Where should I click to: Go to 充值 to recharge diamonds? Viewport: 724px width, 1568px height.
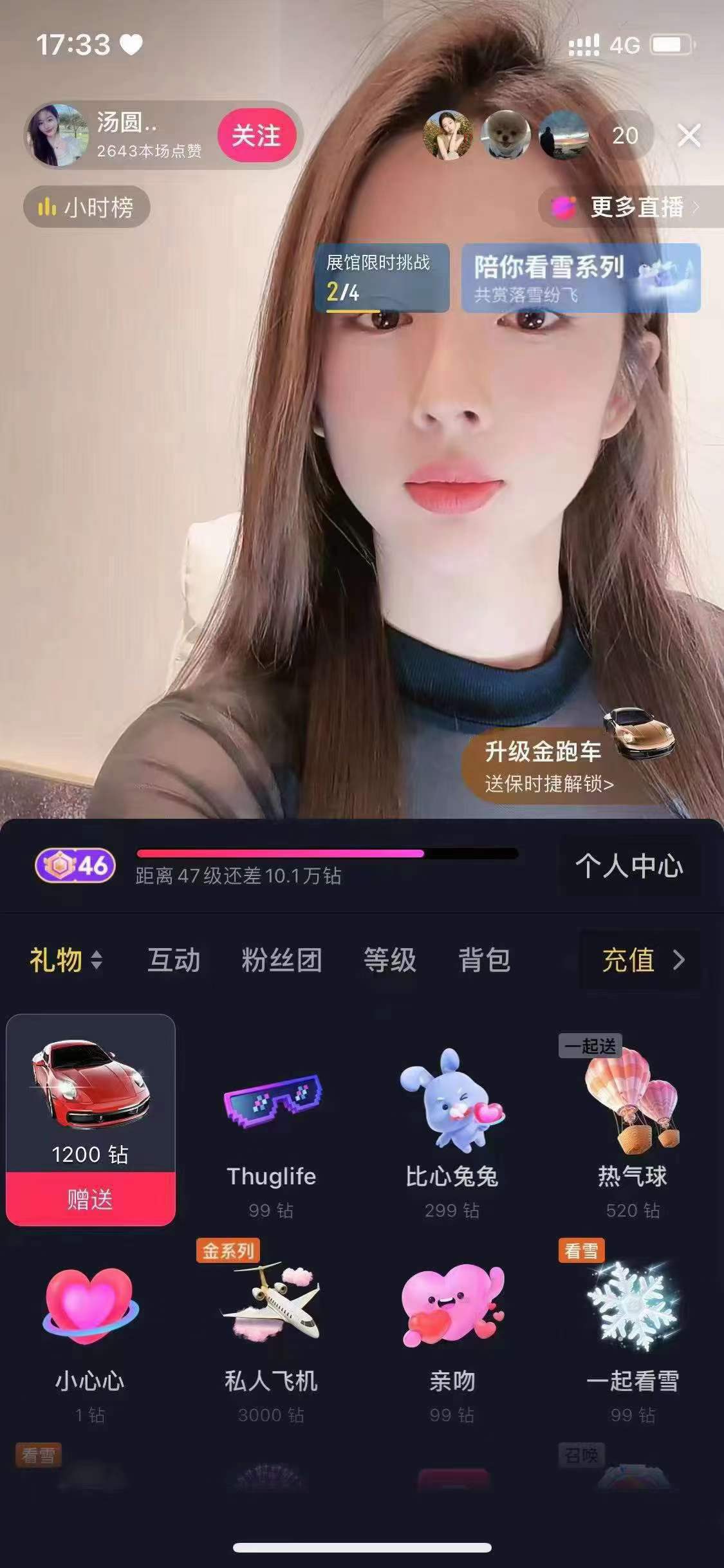[x=640, y=960]
